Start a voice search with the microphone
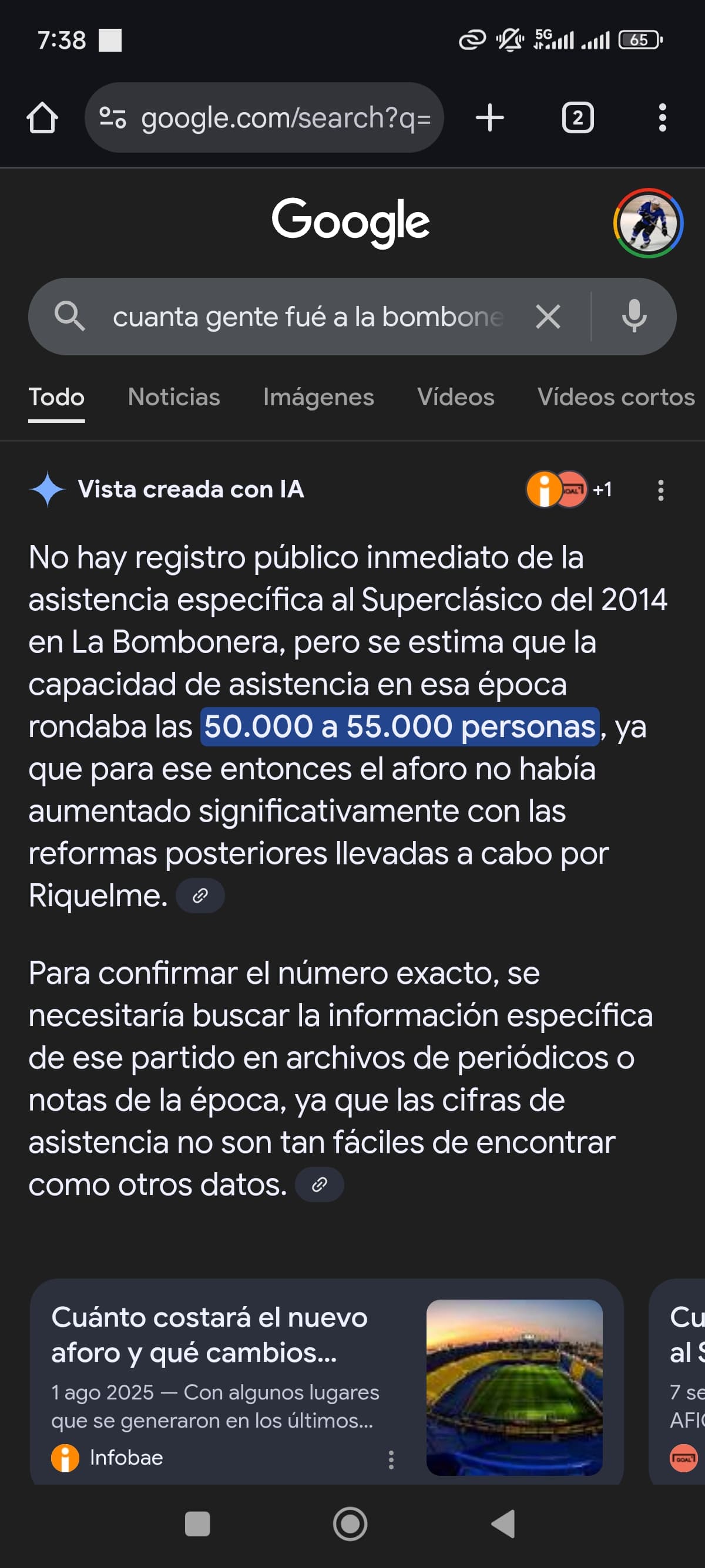 (x=634, y=316)
